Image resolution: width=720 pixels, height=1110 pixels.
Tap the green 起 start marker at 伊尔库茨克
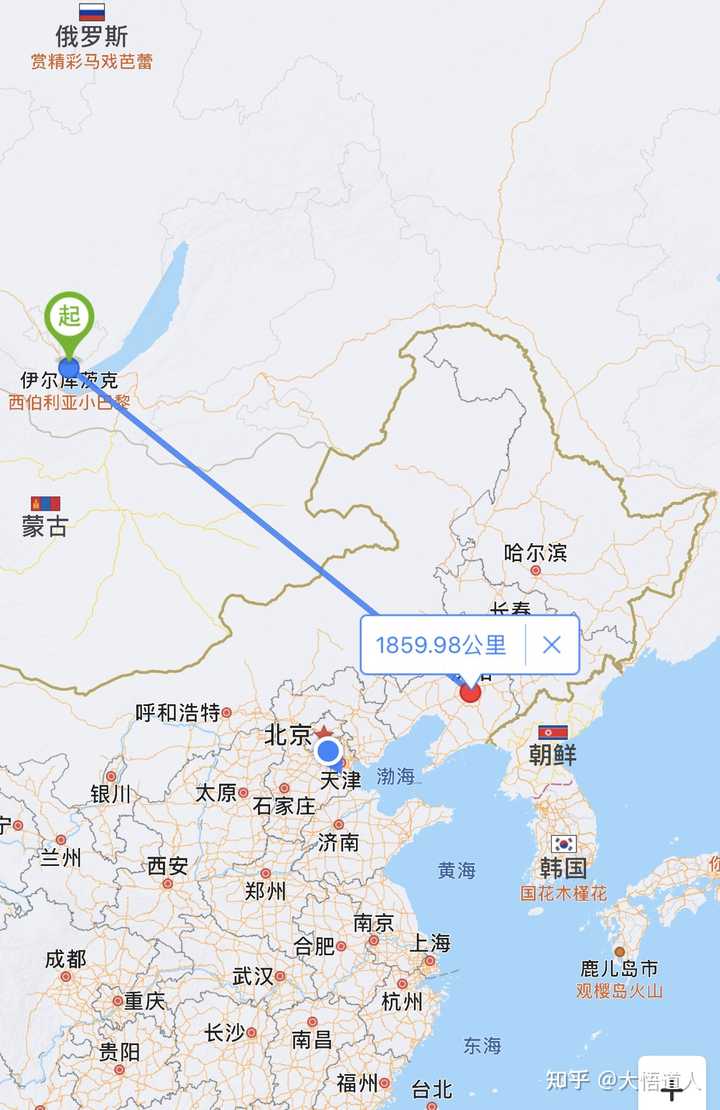click(69, 318)
